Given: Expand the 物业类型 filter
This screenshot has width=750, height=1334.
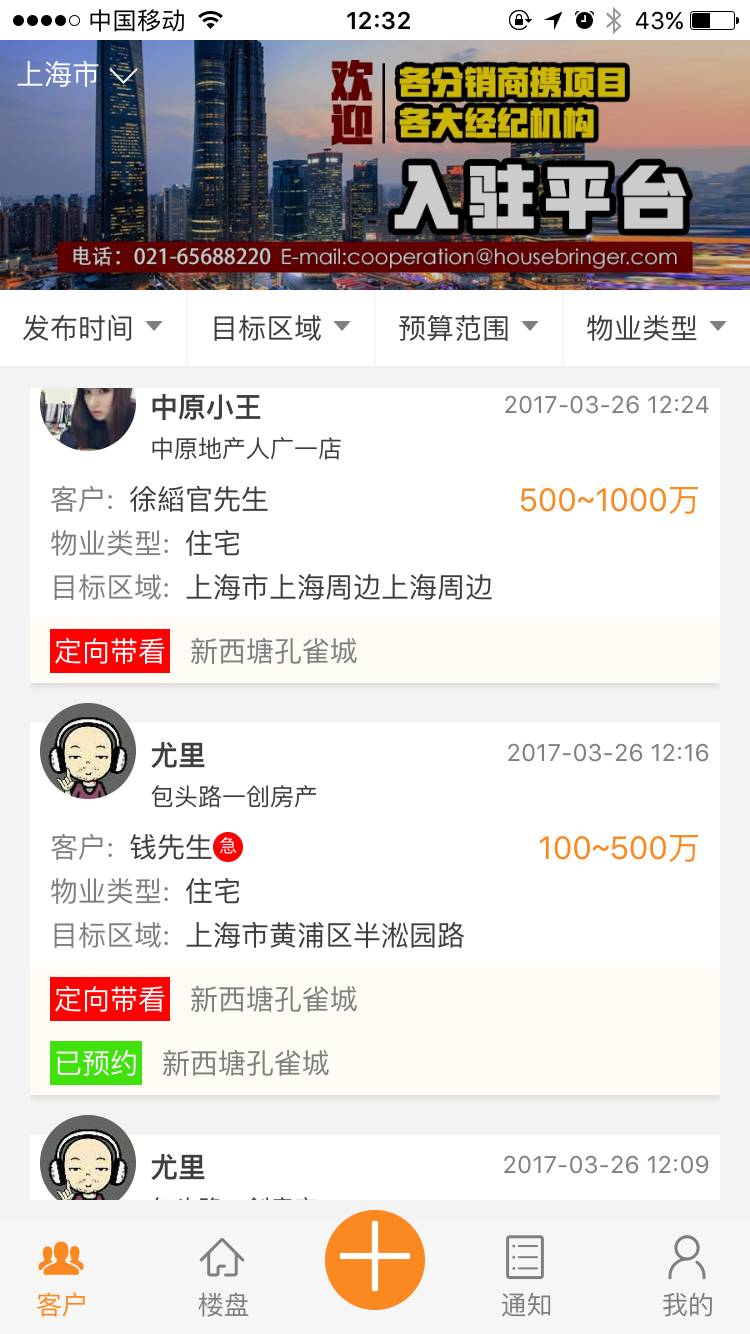Looking at the screenshot, I should 655,327.
